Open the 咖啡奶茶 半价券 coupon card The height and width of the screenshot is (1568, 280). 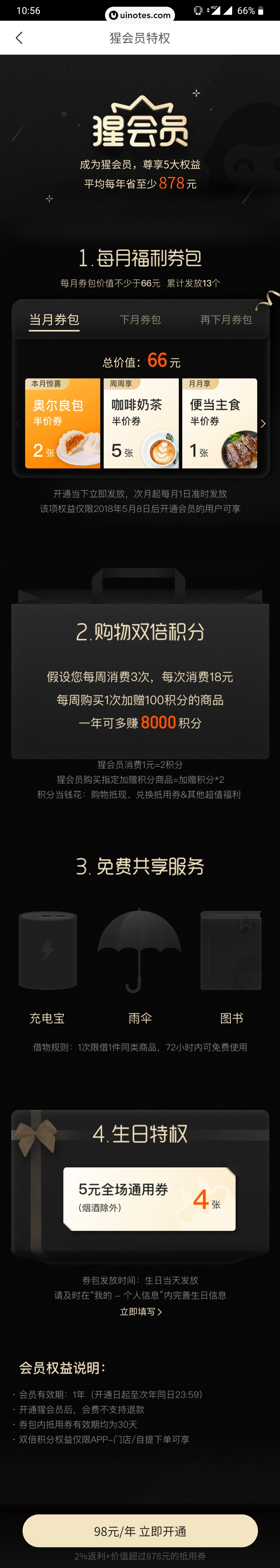pos(141,423)
